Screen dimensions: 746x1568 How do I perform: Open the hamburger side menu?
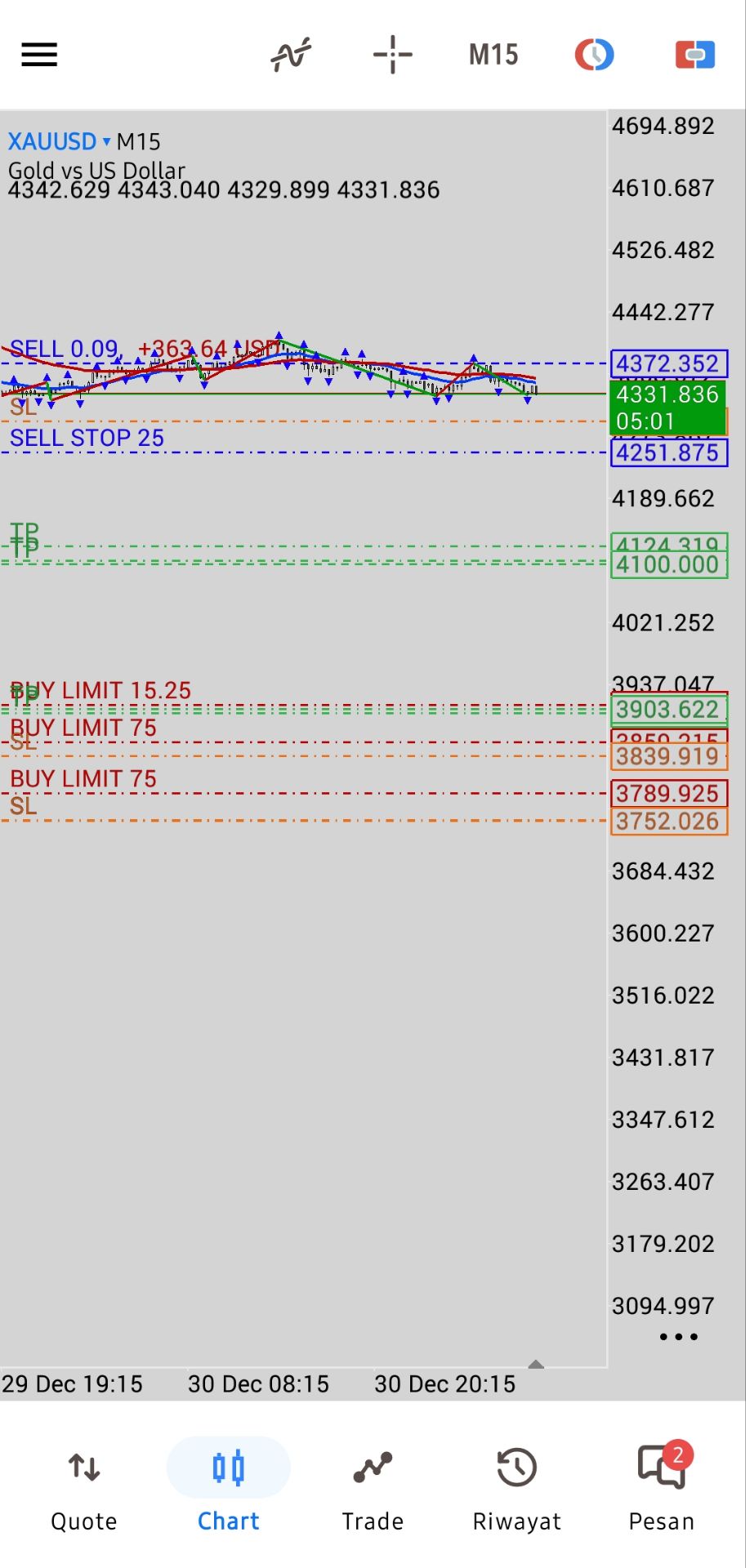tap(39, 55)
